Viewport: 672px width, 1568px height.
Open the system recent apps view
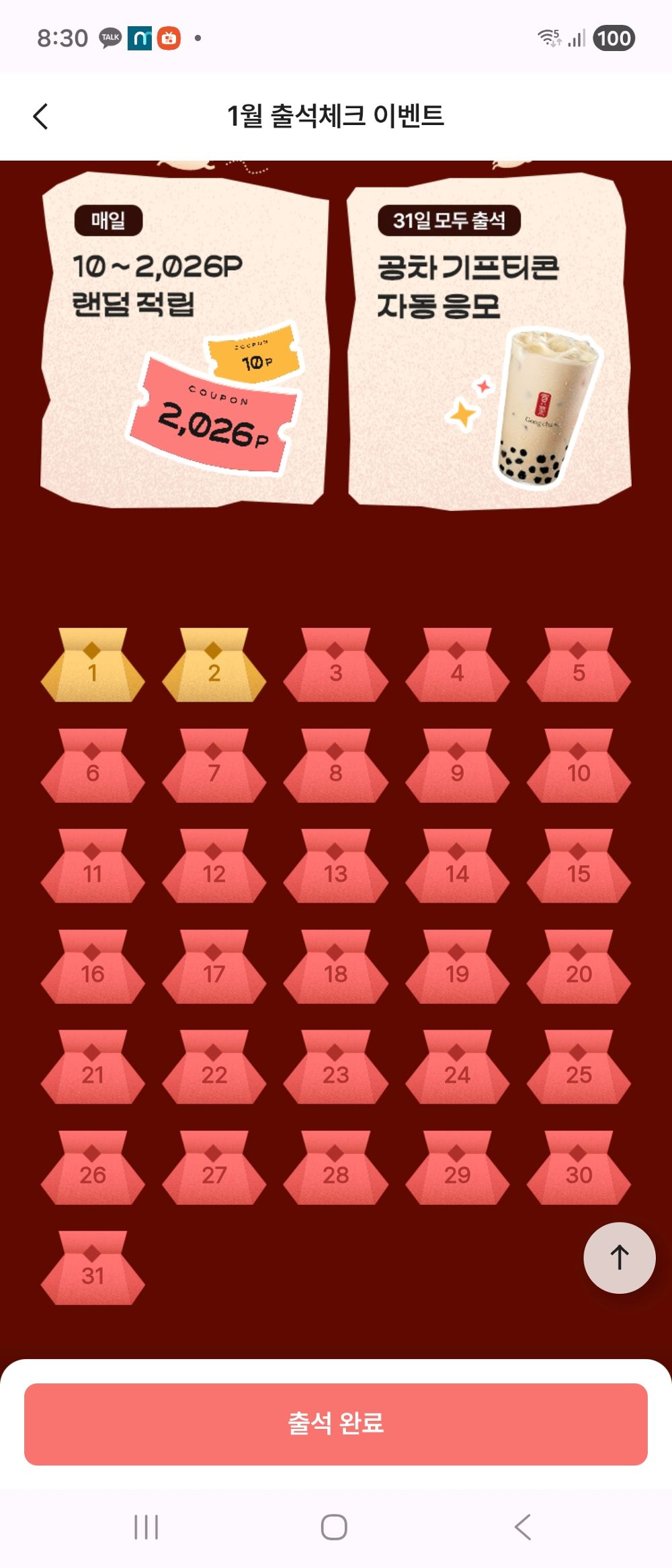click(x=146, y=1526)
